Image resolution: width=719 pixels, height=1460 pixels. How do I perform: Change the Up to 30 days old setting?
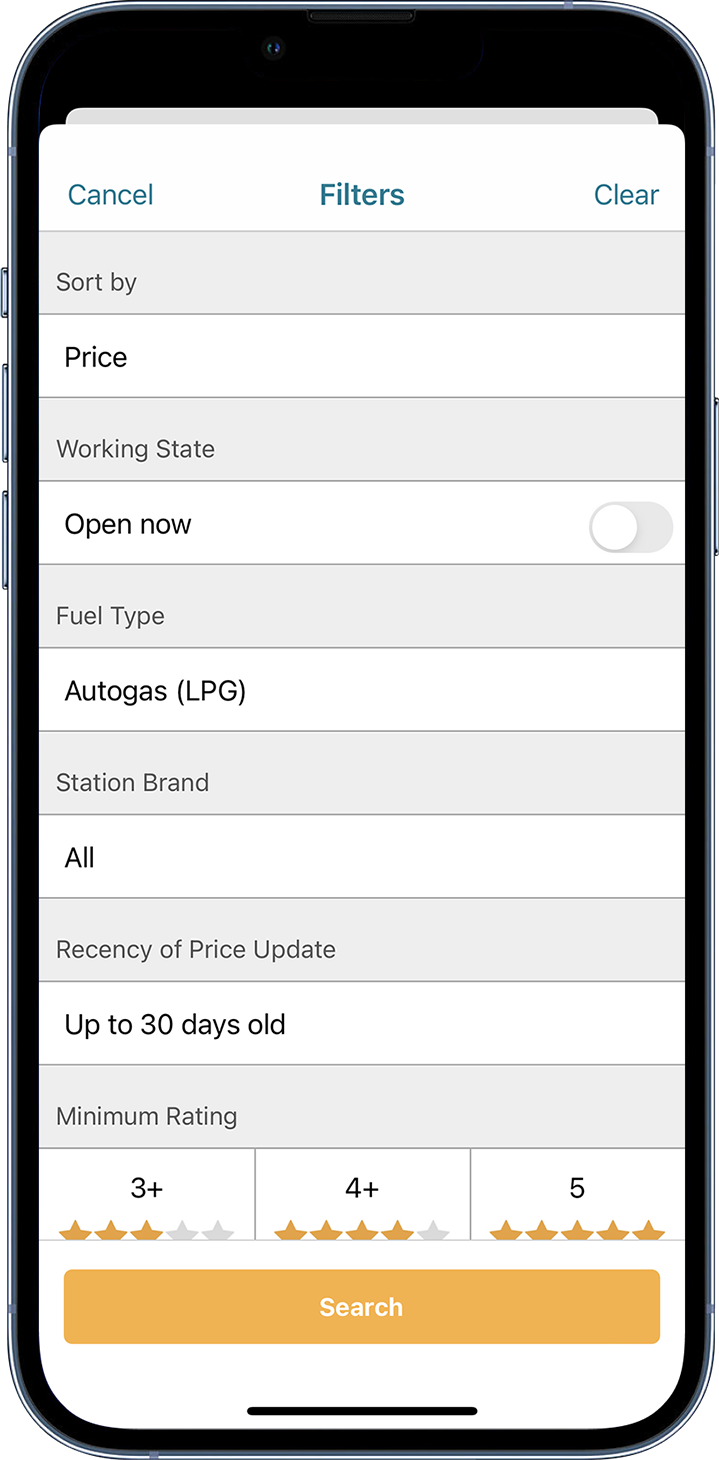(x=361, y=1024)
